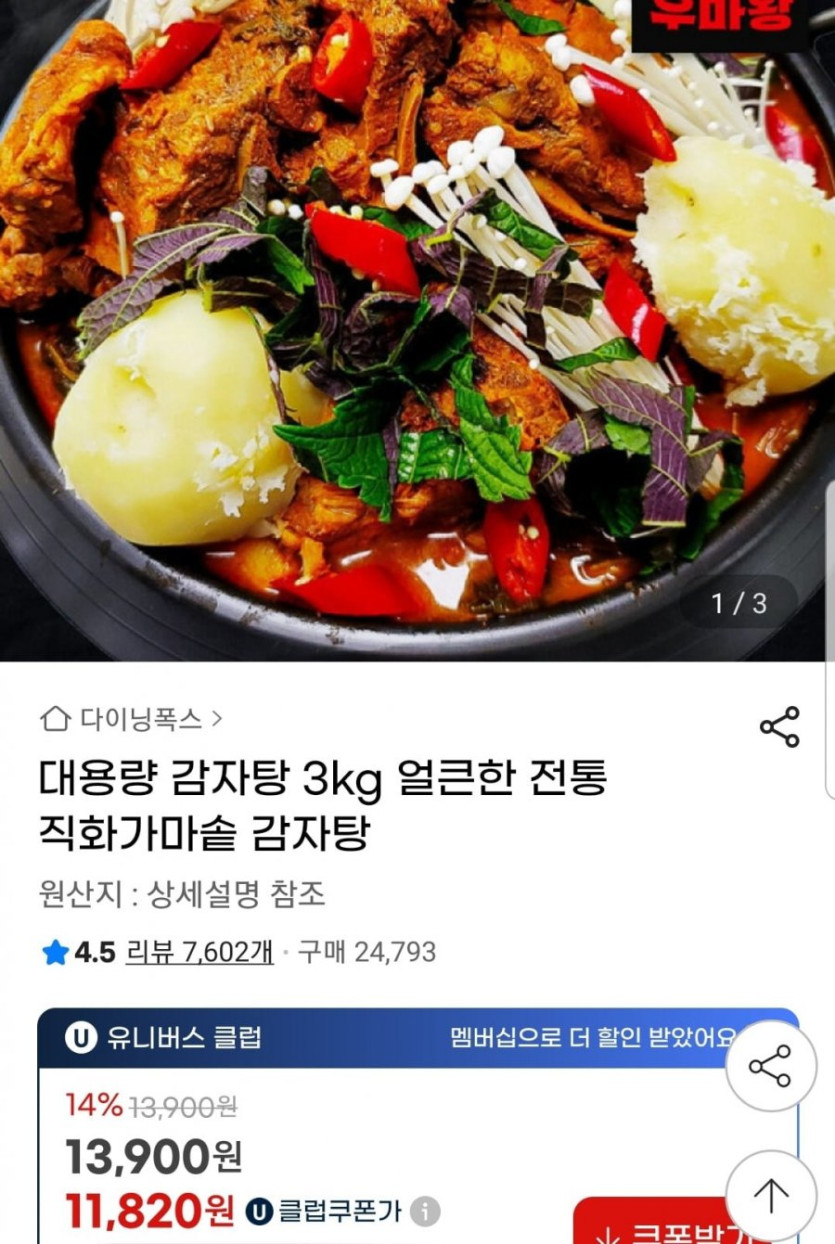View the gamjatang product photo
This screenshot has height=1244, width=835.
(x=417, y=320)
